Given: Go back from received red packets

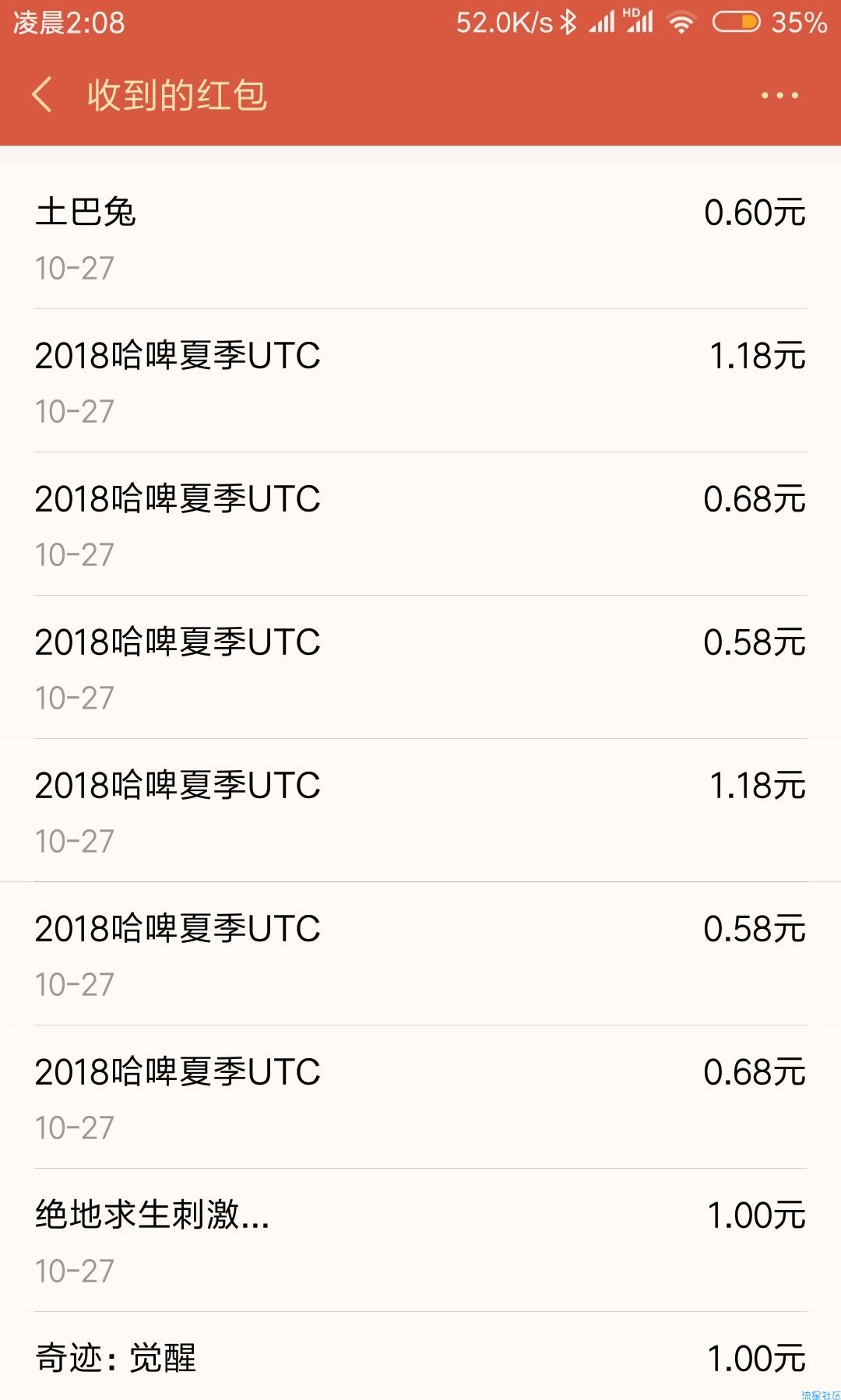Looking at the screenshot, I should pyautogui.click(x=42, y=95).
